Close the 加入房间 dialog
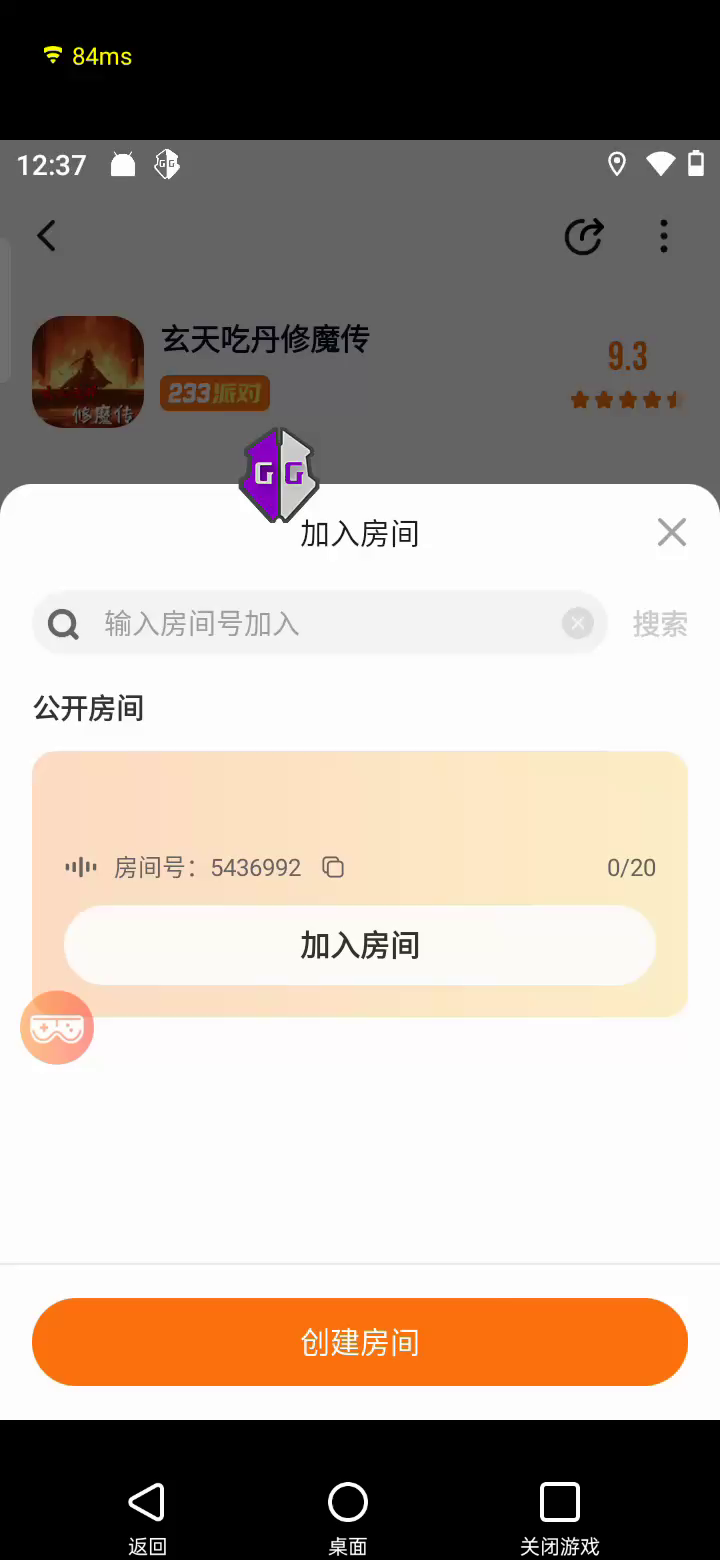This screenshot has width=720, height=1560. [672, 533]
